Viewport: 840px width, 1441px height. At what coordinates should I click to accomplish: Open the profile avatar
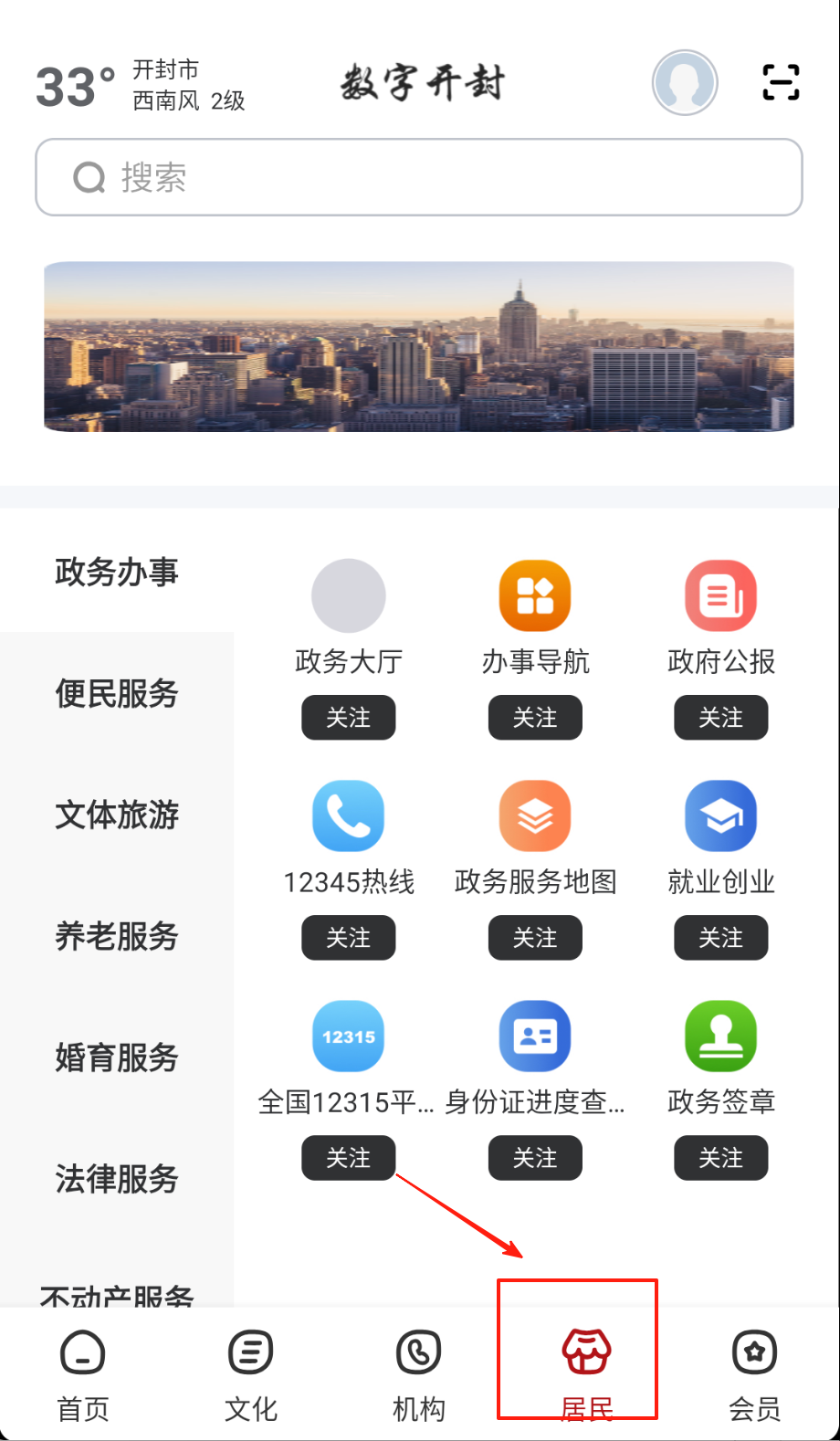point(685,82)
